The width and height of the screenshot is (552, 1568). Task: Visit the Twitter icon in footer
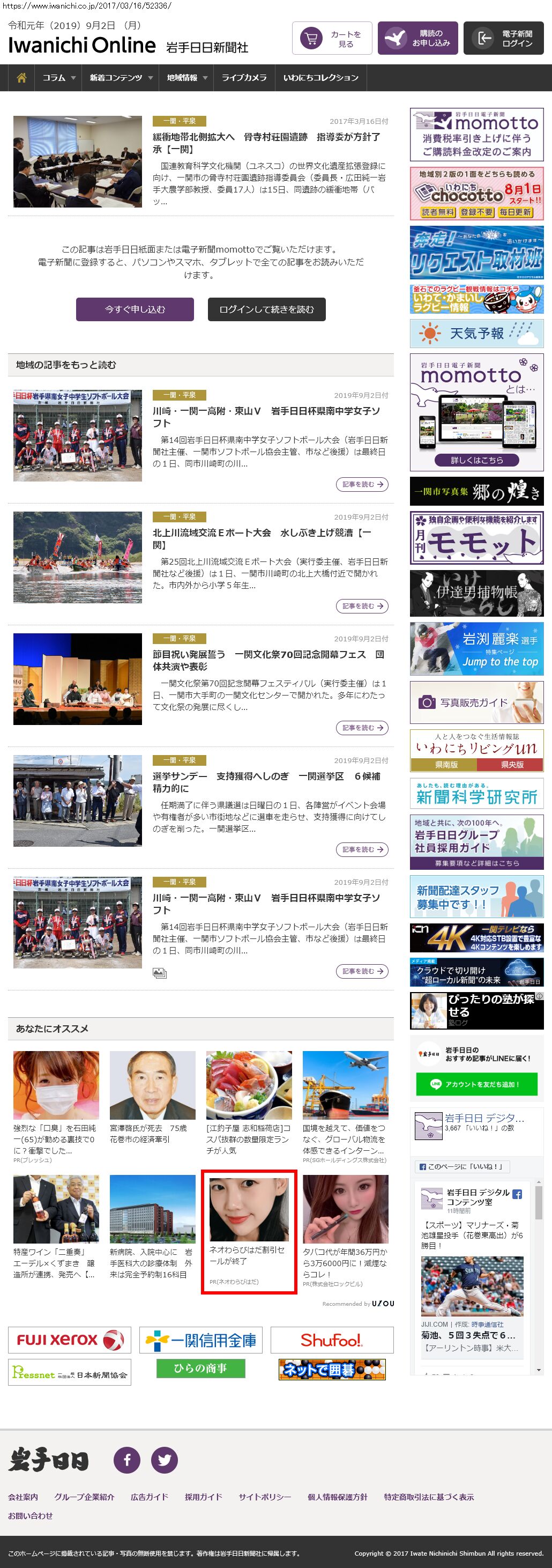point(165,1460)
